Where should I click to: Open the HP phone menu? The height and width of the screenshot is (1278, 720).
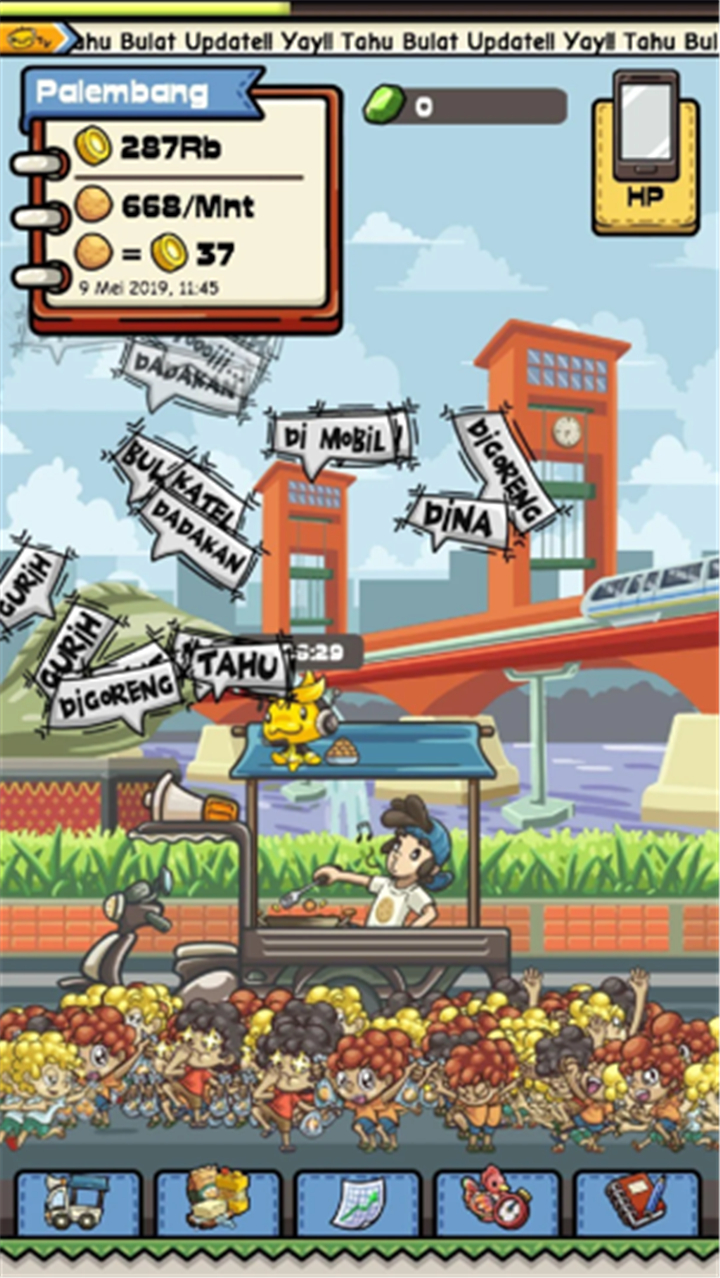pos(645,153)
